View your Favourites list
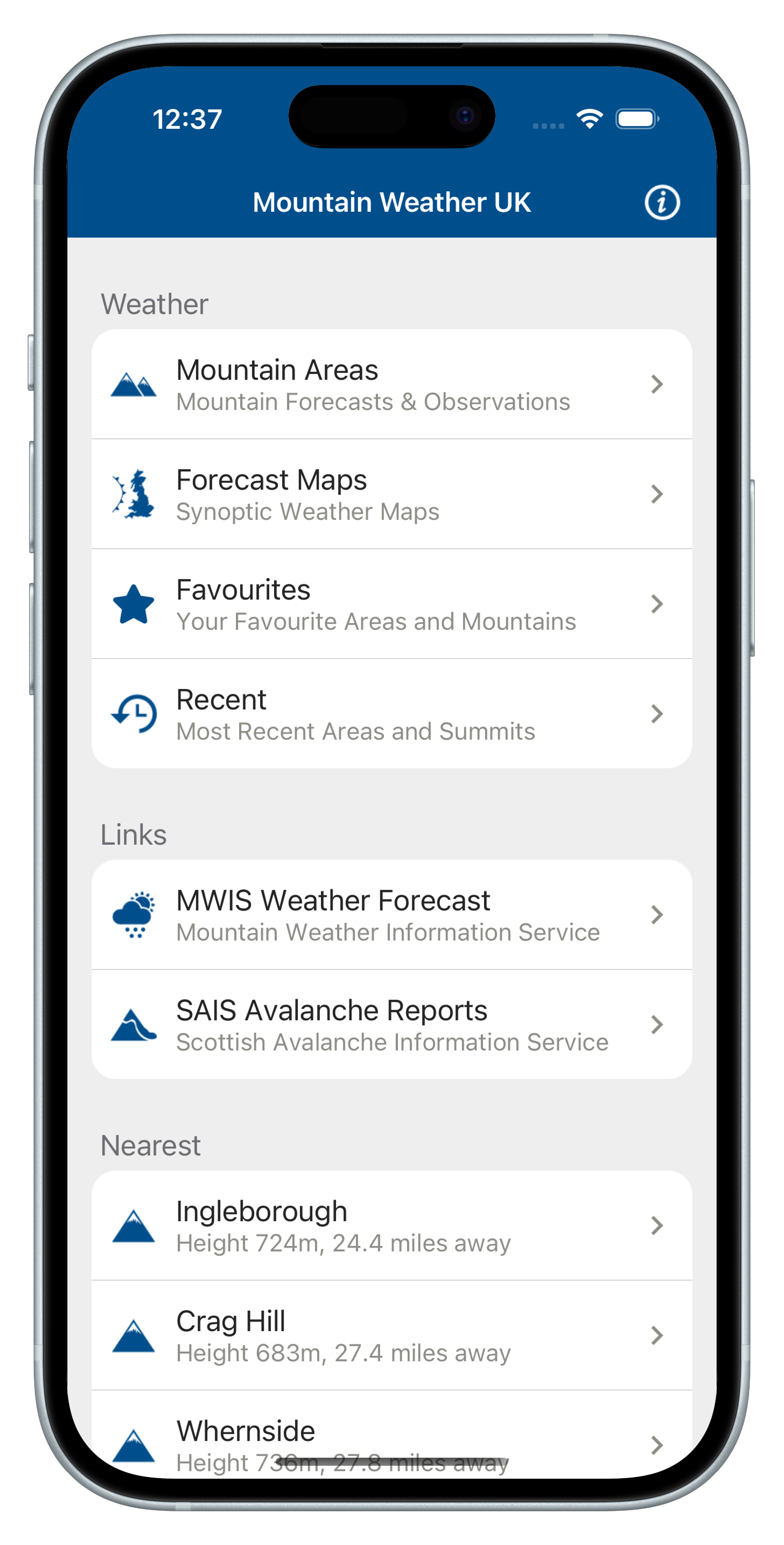Image resolution: width=784 pixels, height=1545 pixels. [391, 603]
